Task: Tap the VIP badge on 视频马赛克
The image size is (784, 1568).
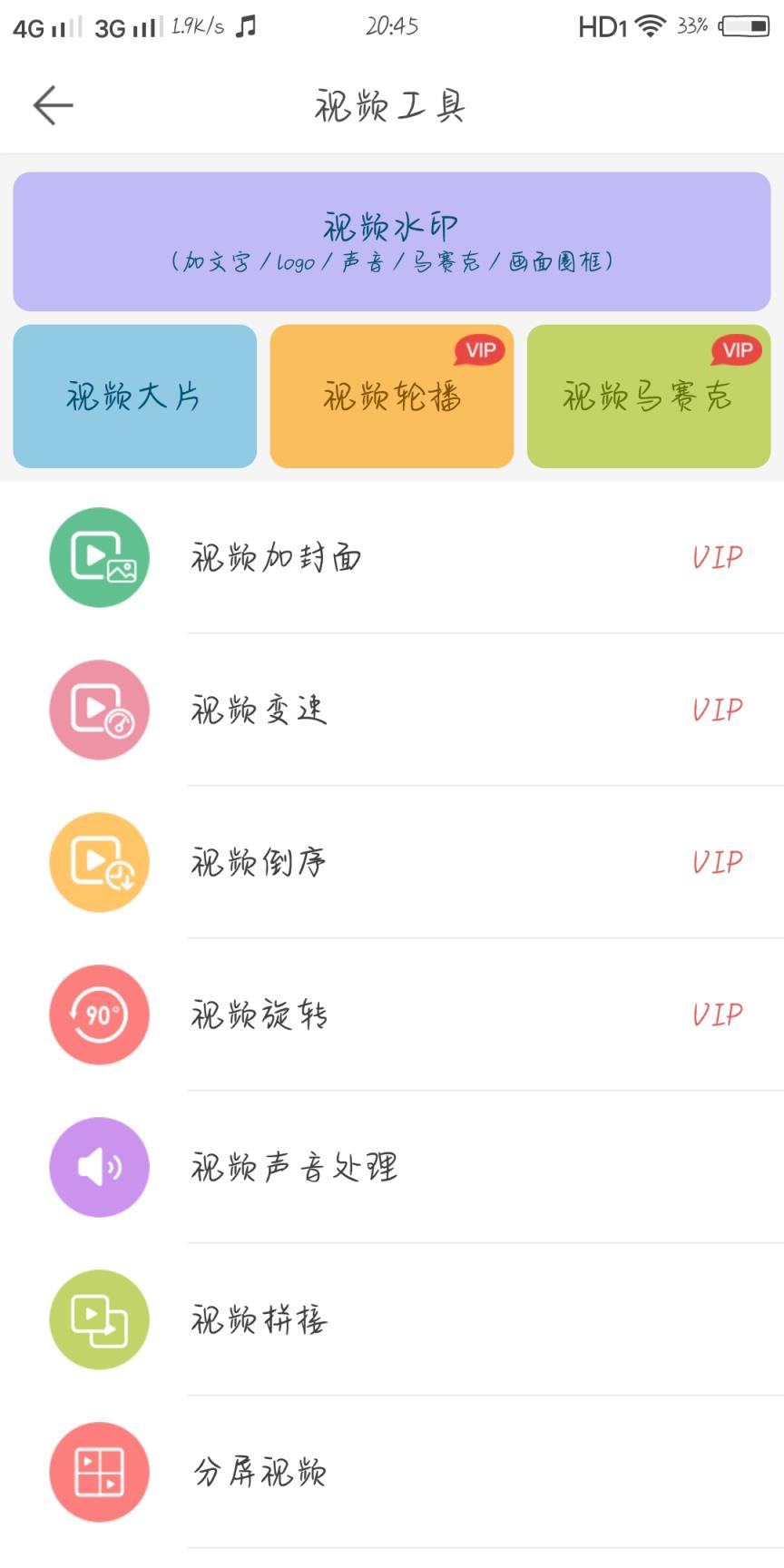Action: tap(737, 349)
